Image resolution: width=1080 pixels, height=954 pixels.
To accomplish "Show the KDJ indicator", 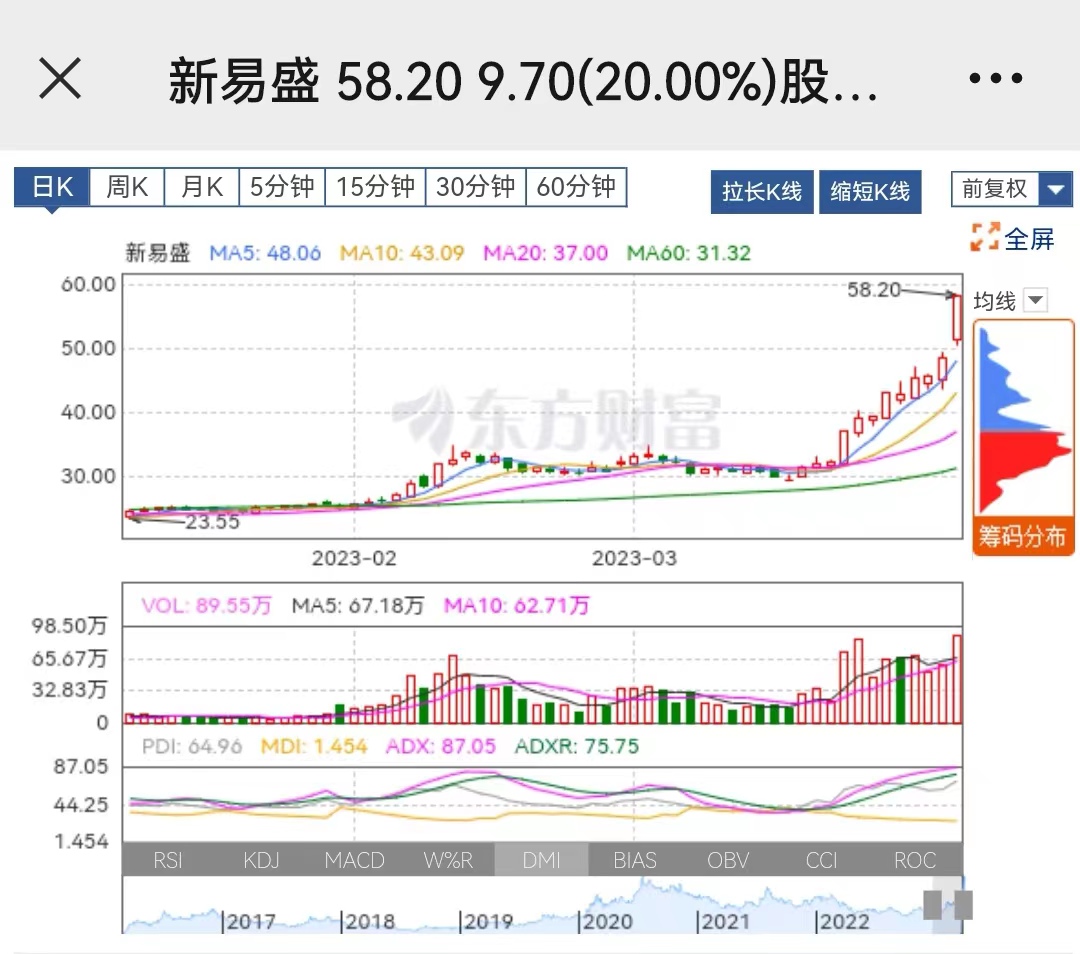I will click(x=261, y=860).
